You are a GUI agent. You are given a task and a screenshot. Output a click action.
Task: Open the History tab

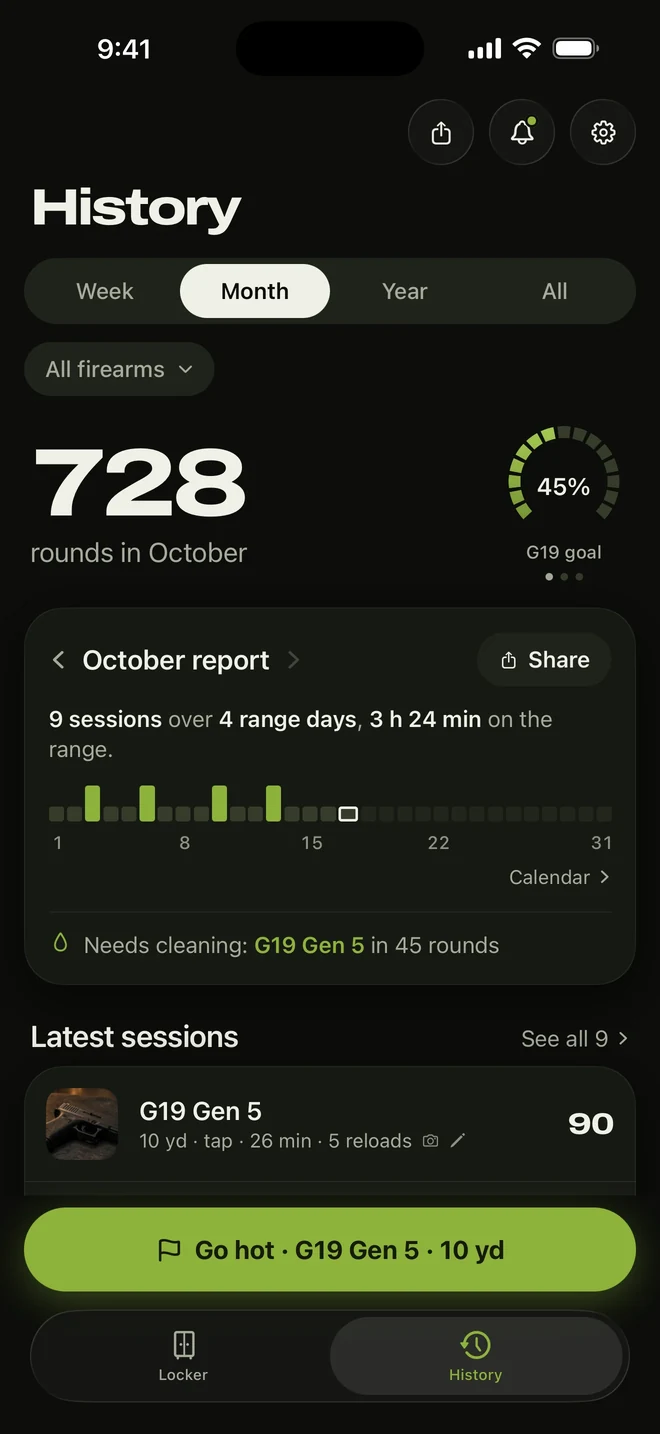coord(476,1356)
